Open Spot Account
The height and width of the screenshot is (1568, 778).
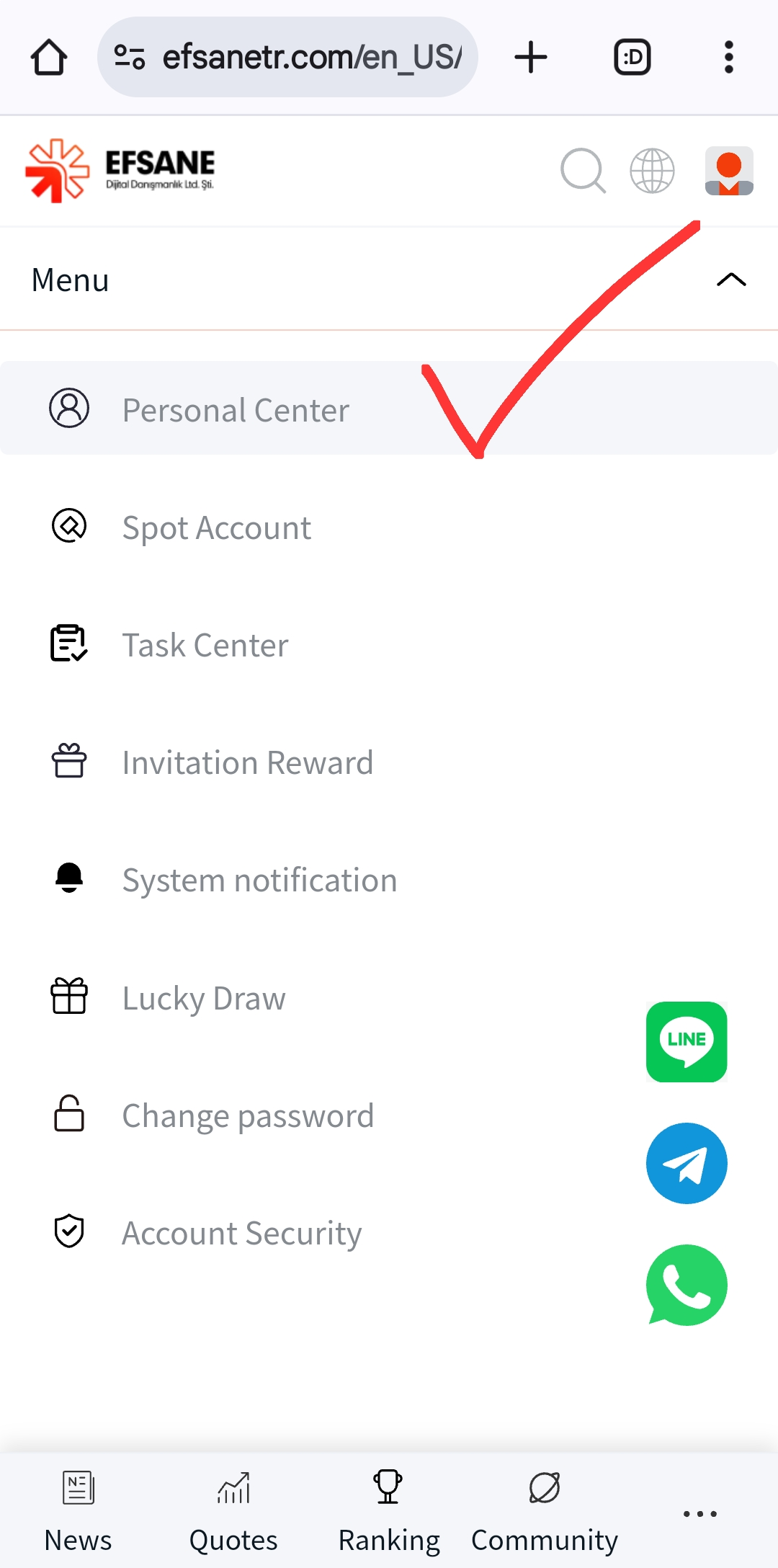(x=216, y=527)
